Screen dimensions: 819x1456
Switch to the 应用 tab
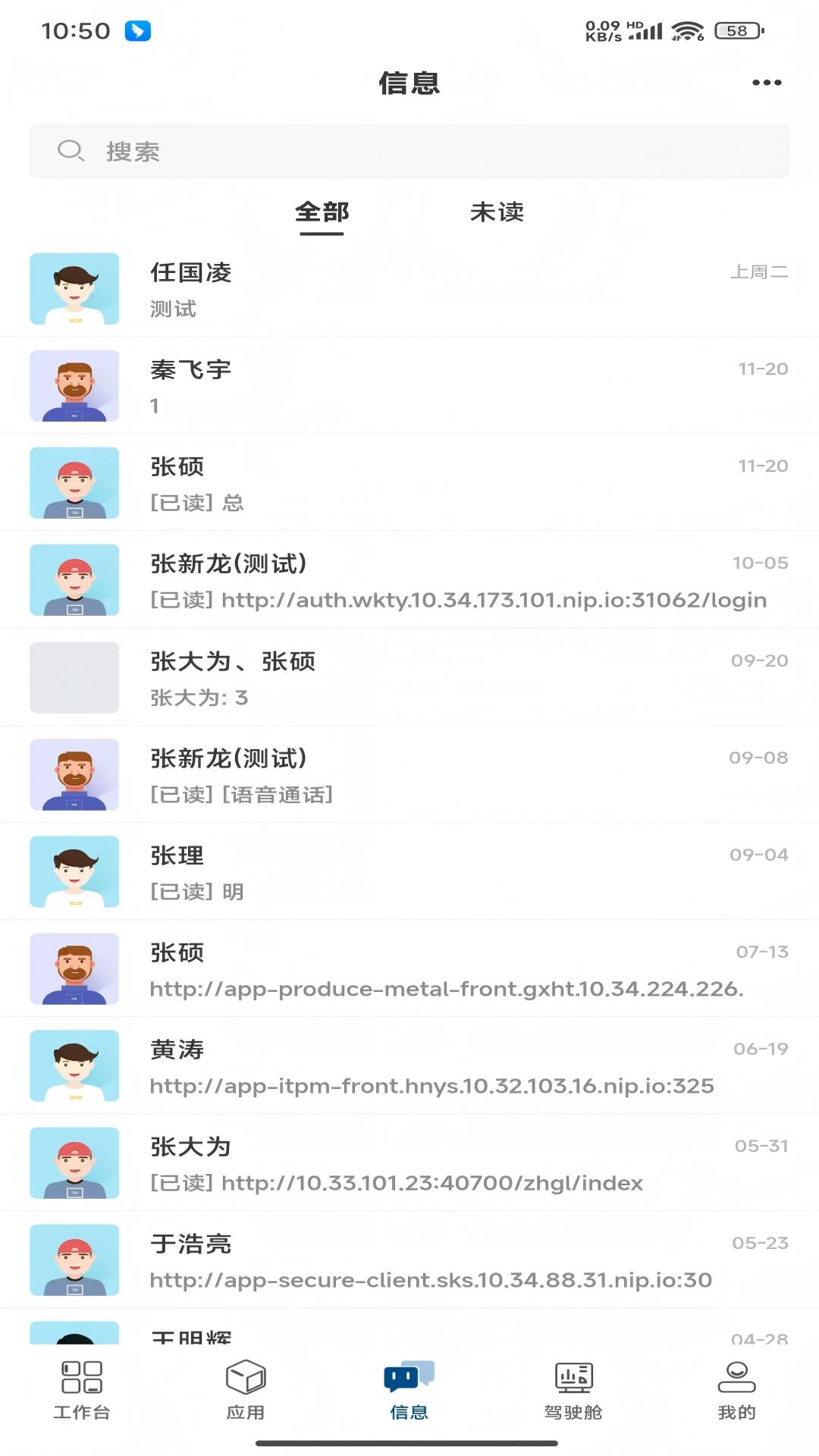click(x=246, y=1390)
